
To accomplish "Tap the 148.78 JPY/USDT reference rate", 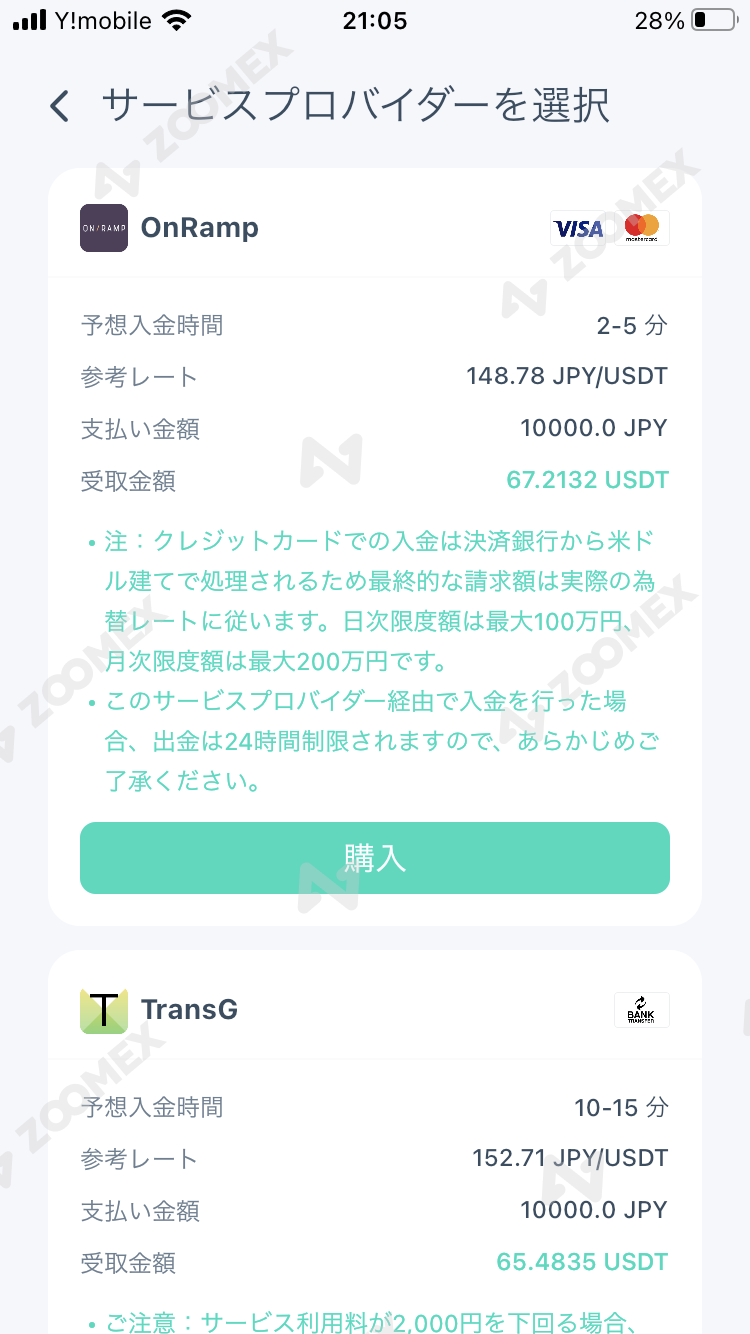I will coord(567,376).
